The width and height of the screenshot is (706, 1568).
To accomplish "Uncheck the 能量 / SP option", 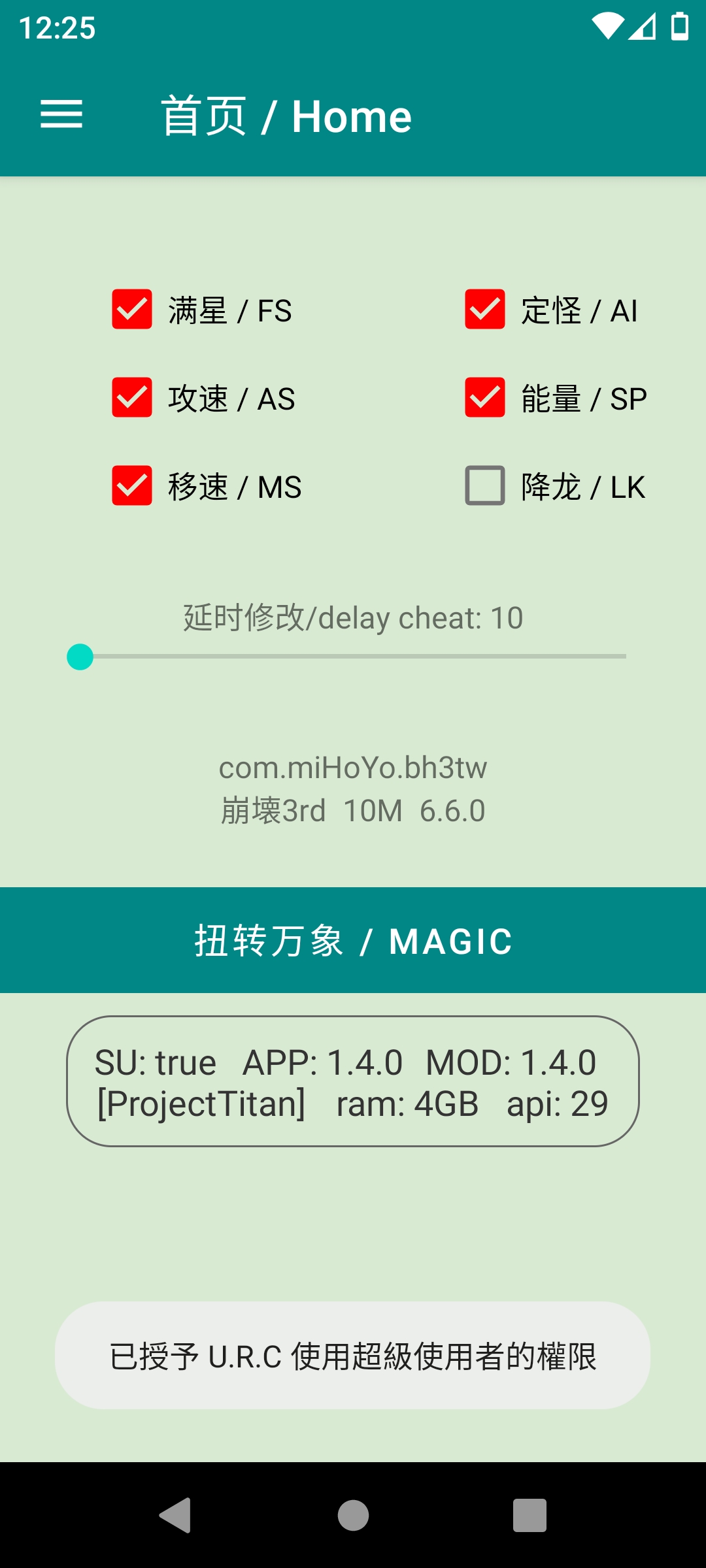I will click(484, 399).
